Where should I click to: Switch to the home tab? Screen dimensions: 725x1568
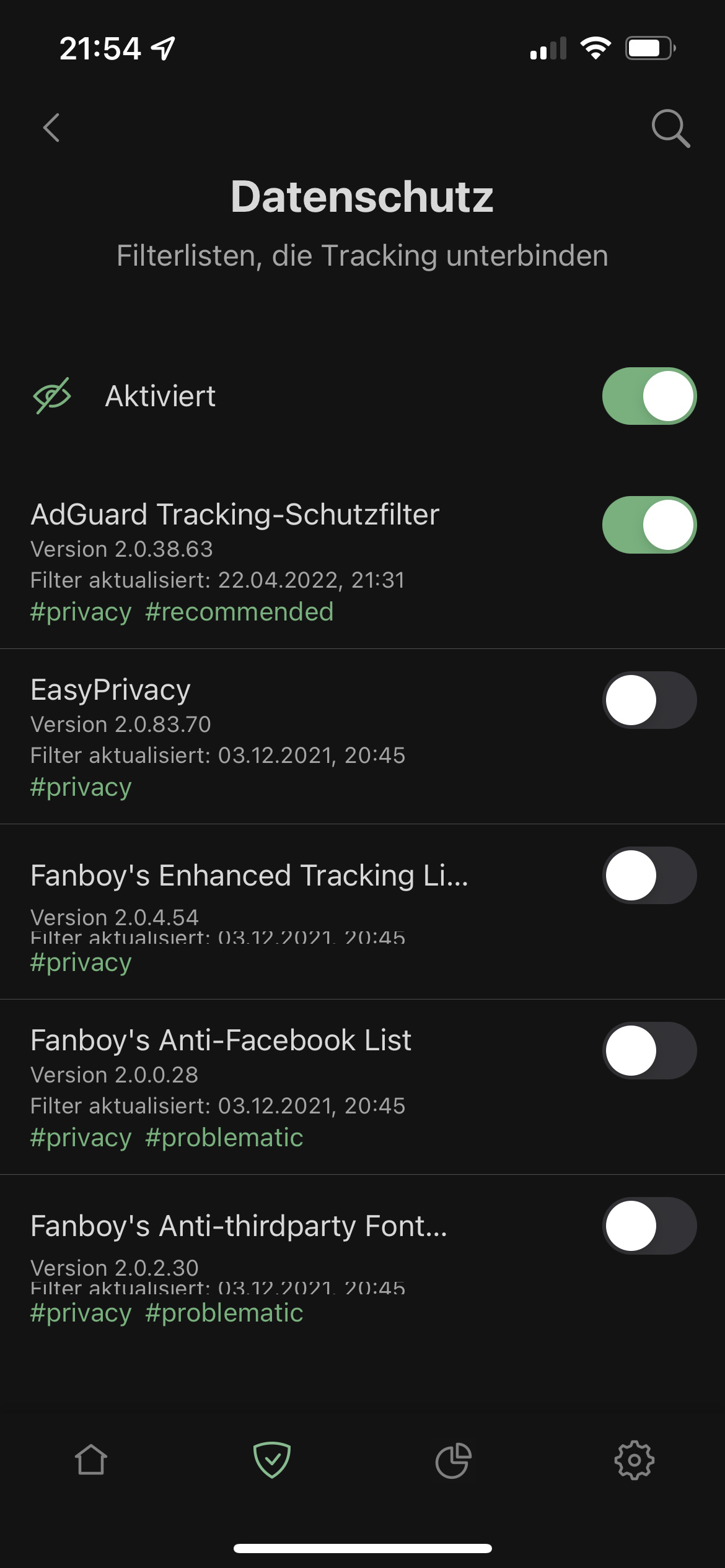(x=91, y=1460)
